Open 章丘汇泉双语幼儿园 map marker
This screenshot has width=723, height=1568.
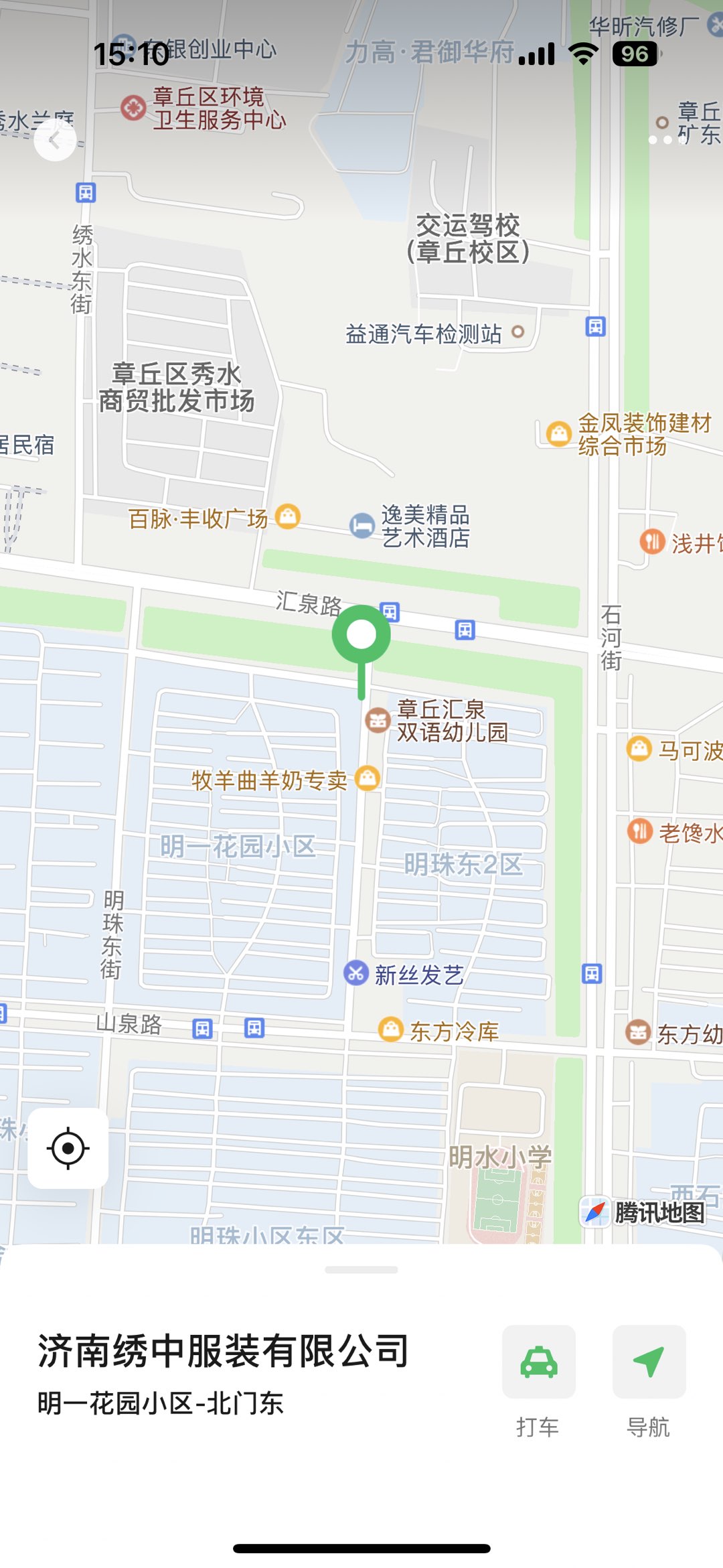378,721
